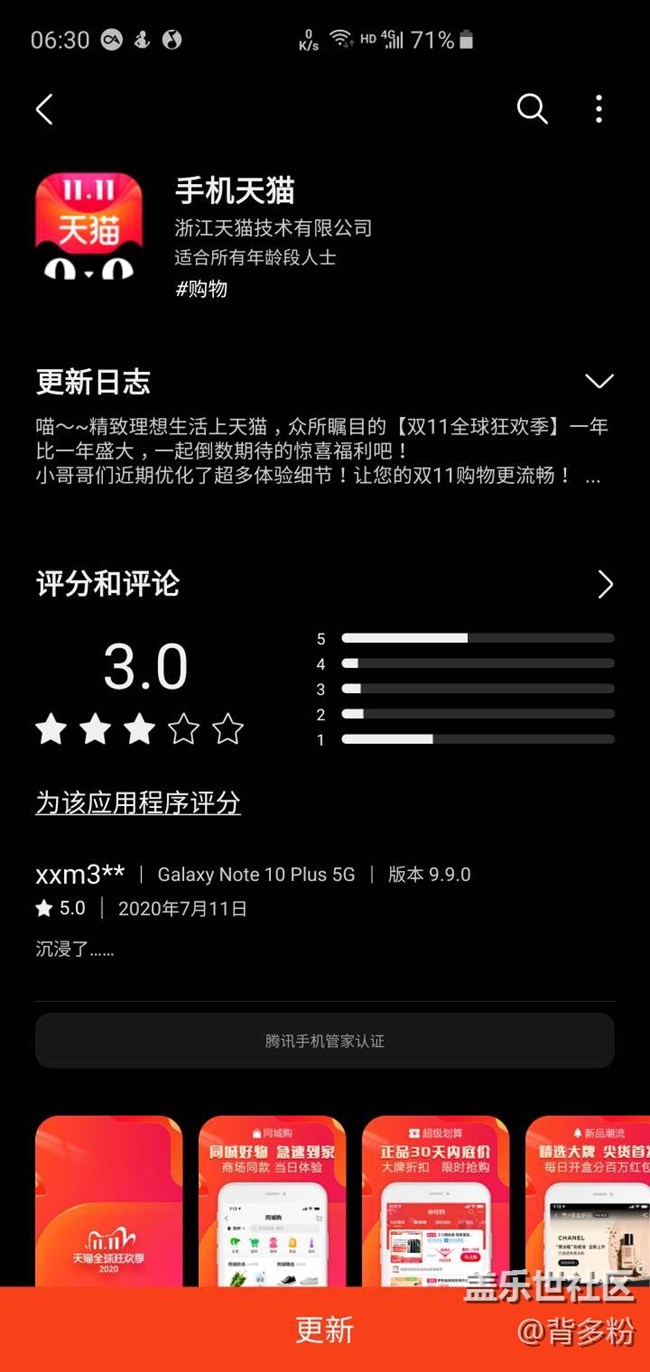Open the three-dot overflow menu
The height and width of the screenshot is (1372, 650).
(x=598, y=109)
